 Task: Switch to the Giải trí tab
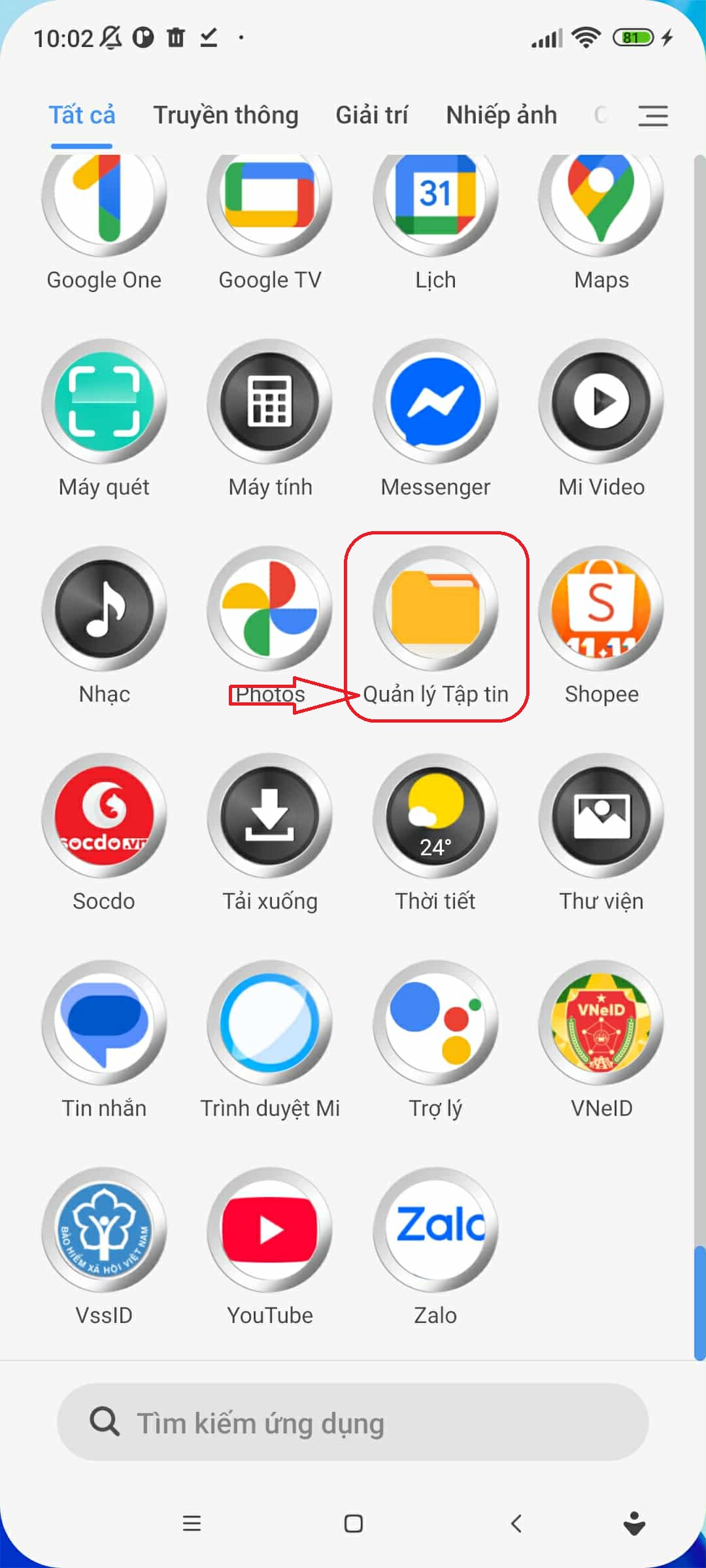tap(371, 116)
